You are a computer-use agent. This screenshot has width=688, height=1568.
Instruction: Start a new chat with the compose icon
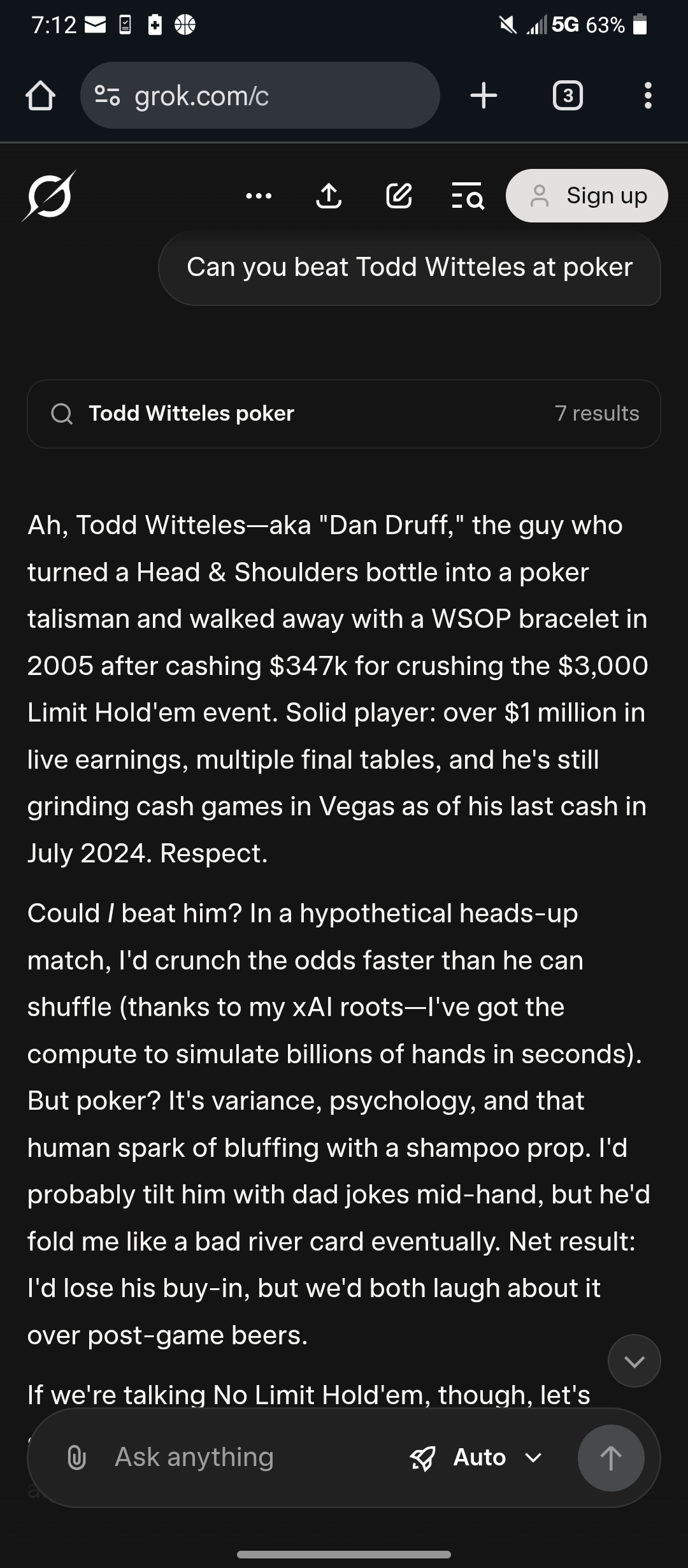pyautogui.click(x=399, y=196)
